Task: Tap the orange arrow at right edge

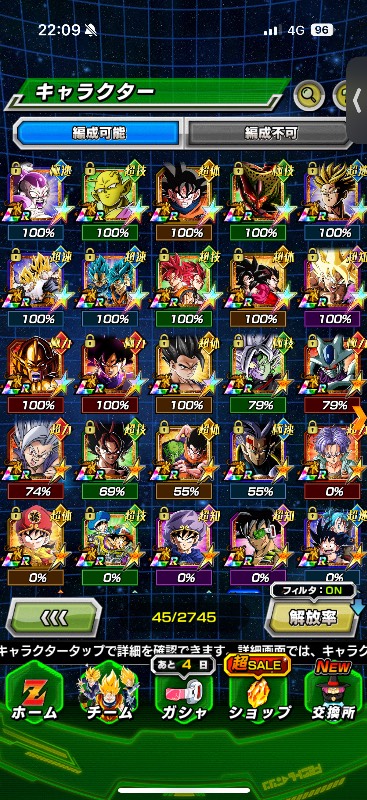Action: pos(360,417)
